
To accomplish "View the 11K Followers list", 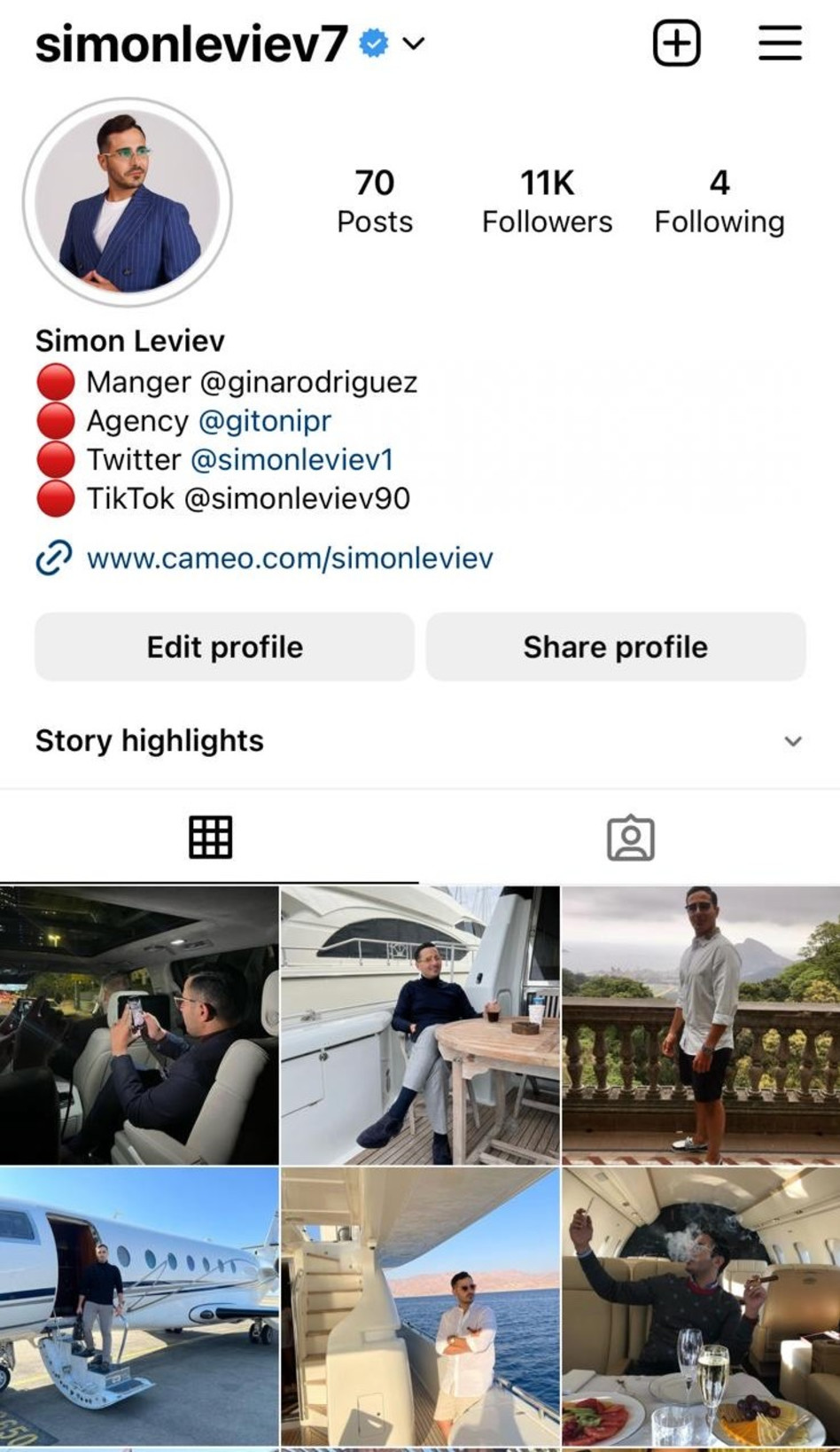I will 547,201.
